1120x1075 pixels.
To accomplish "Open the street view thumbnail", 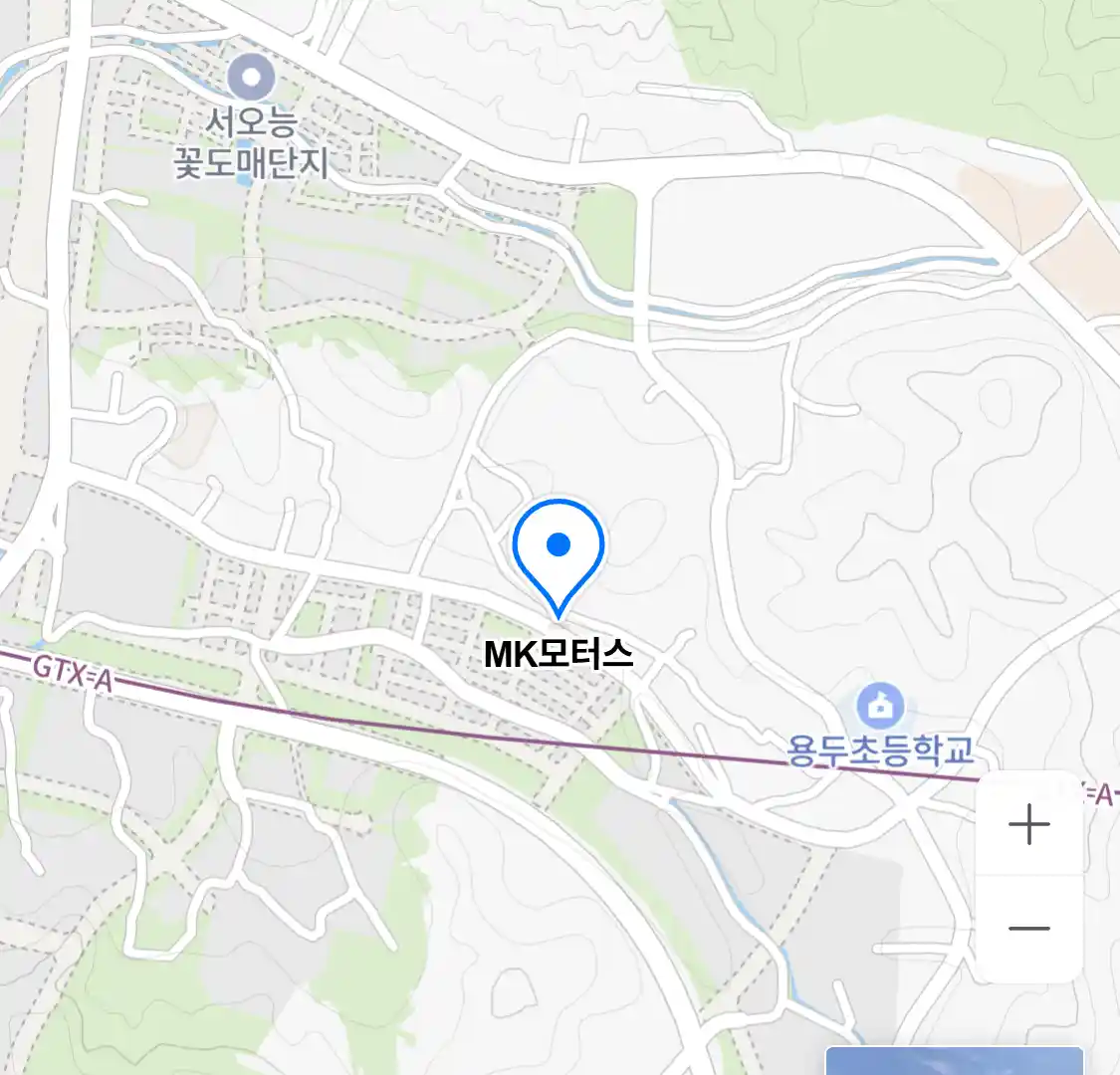I will pos(954,1061).
